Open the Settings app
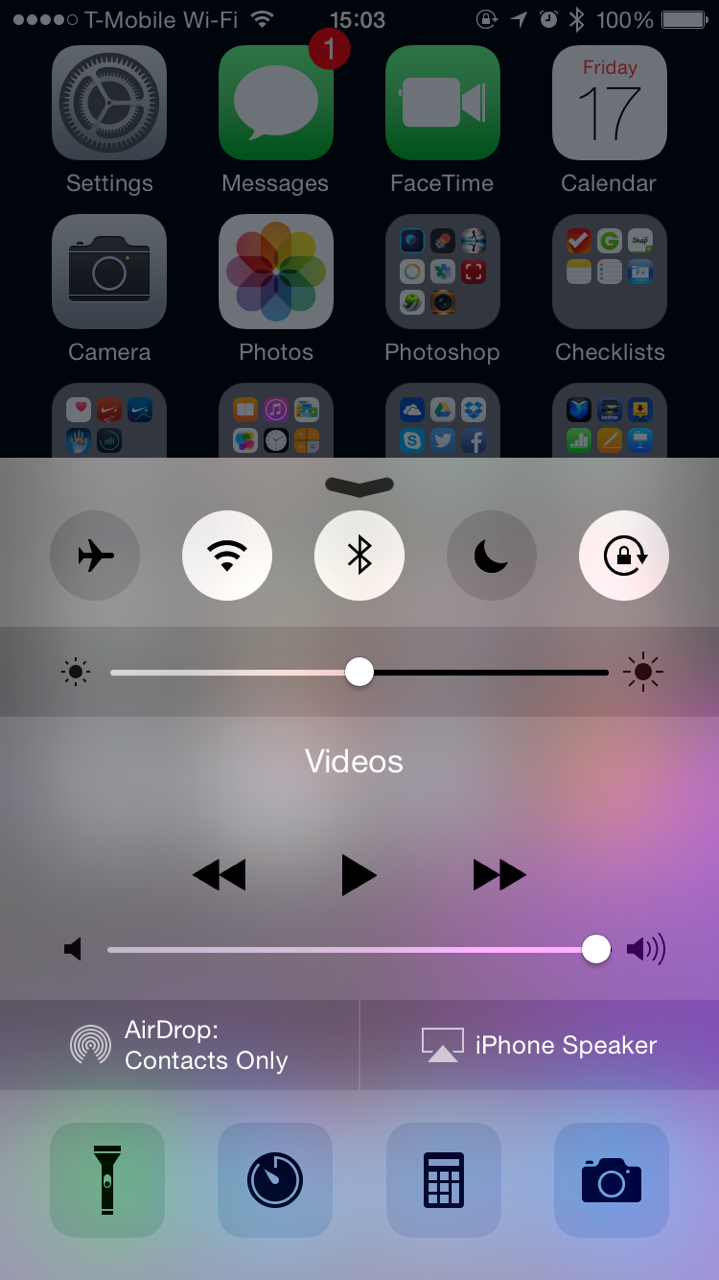The width and height of the screenshot is (719, 1280). [x=109, y=103]
